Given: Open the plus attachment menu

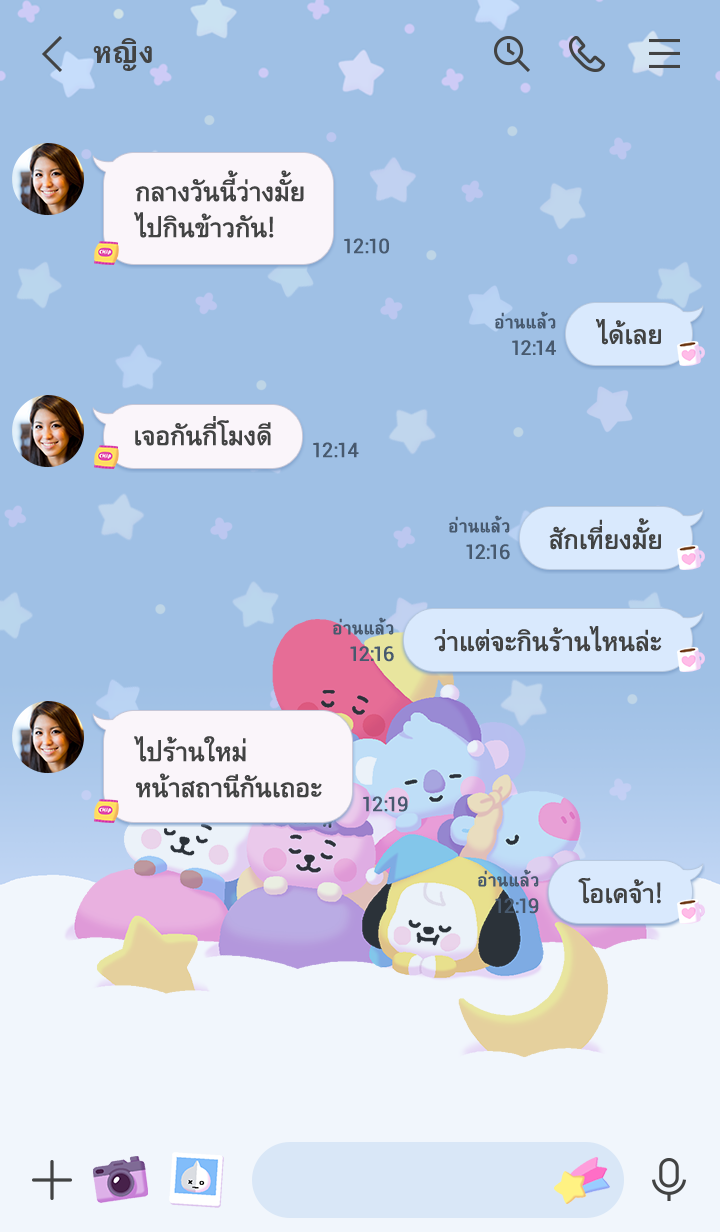Looking at the screenshot, I should click(x=52, y=1180).
